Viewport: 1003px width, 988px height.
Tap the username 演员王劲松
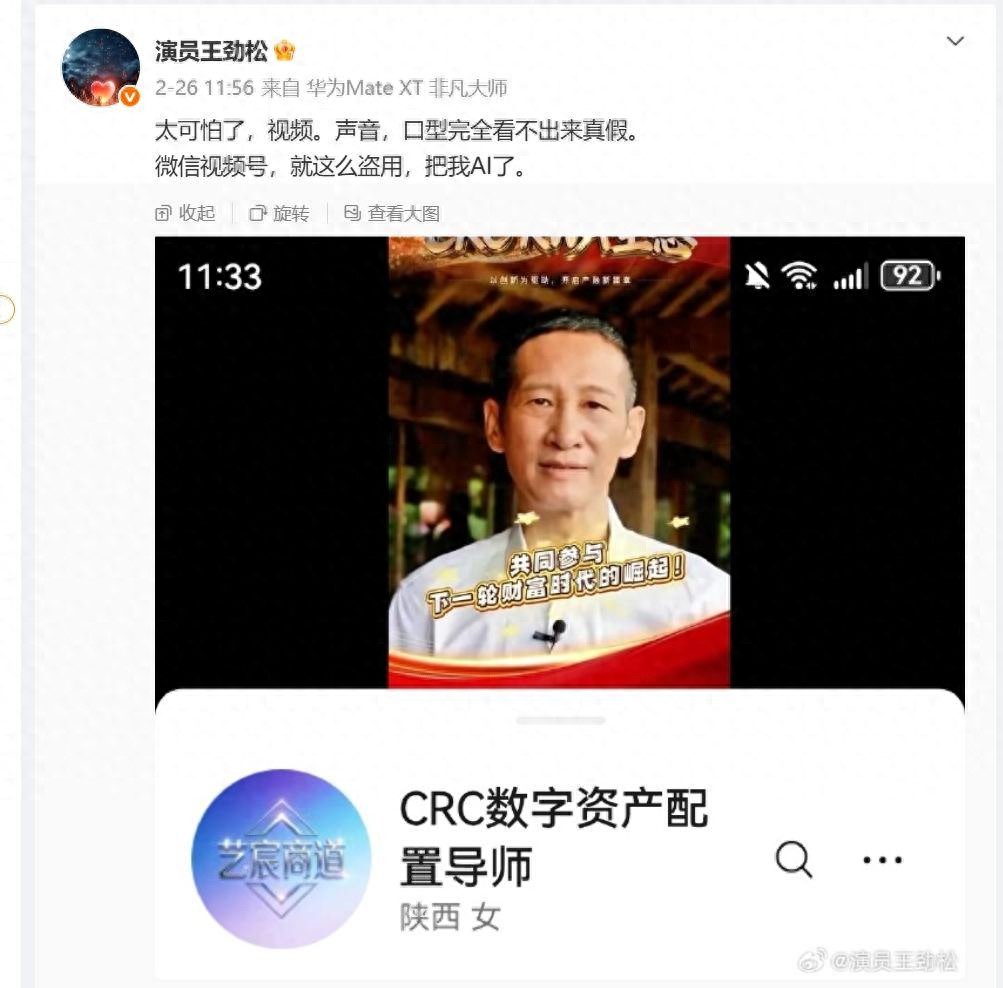[x=211, y=51]
